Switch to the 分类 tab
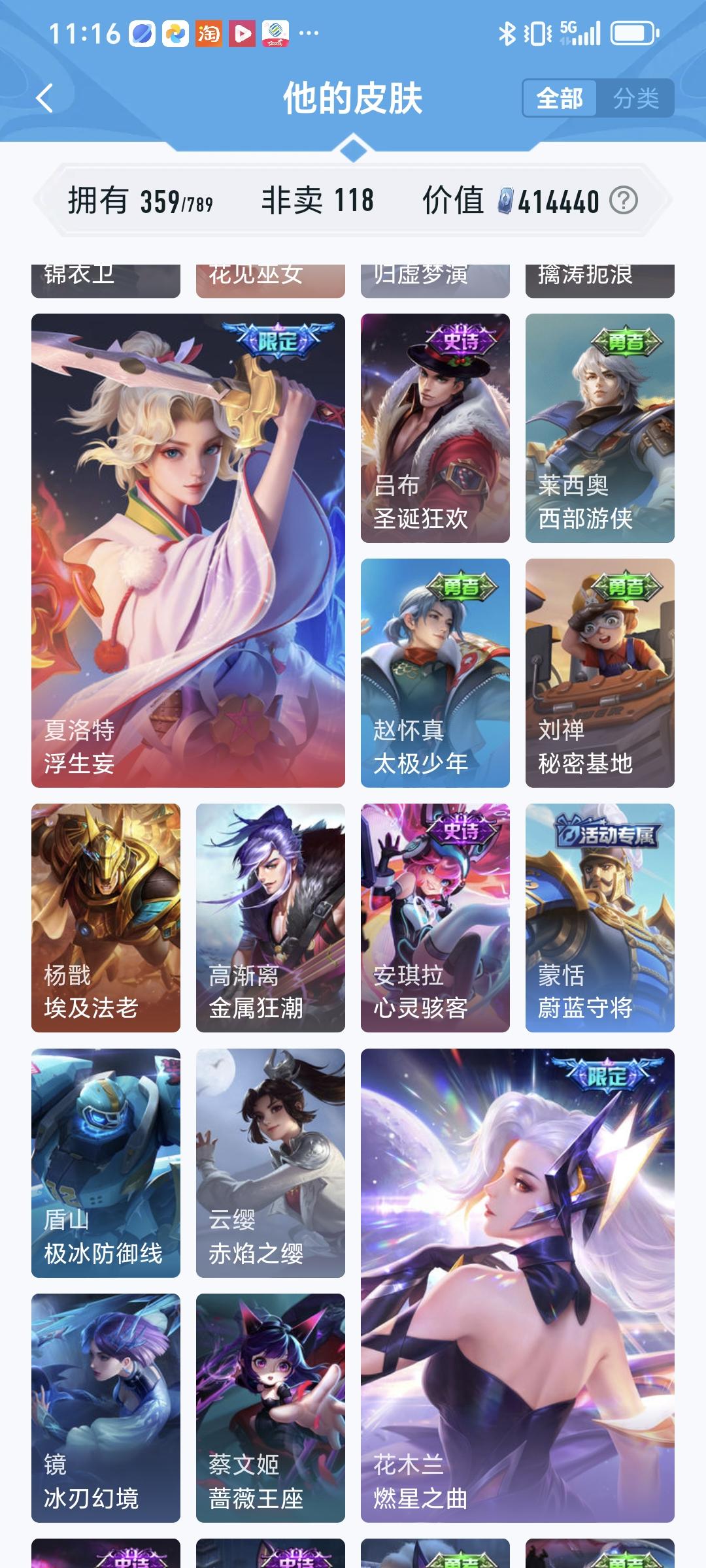706x1568 pixels. pos(639,99)
